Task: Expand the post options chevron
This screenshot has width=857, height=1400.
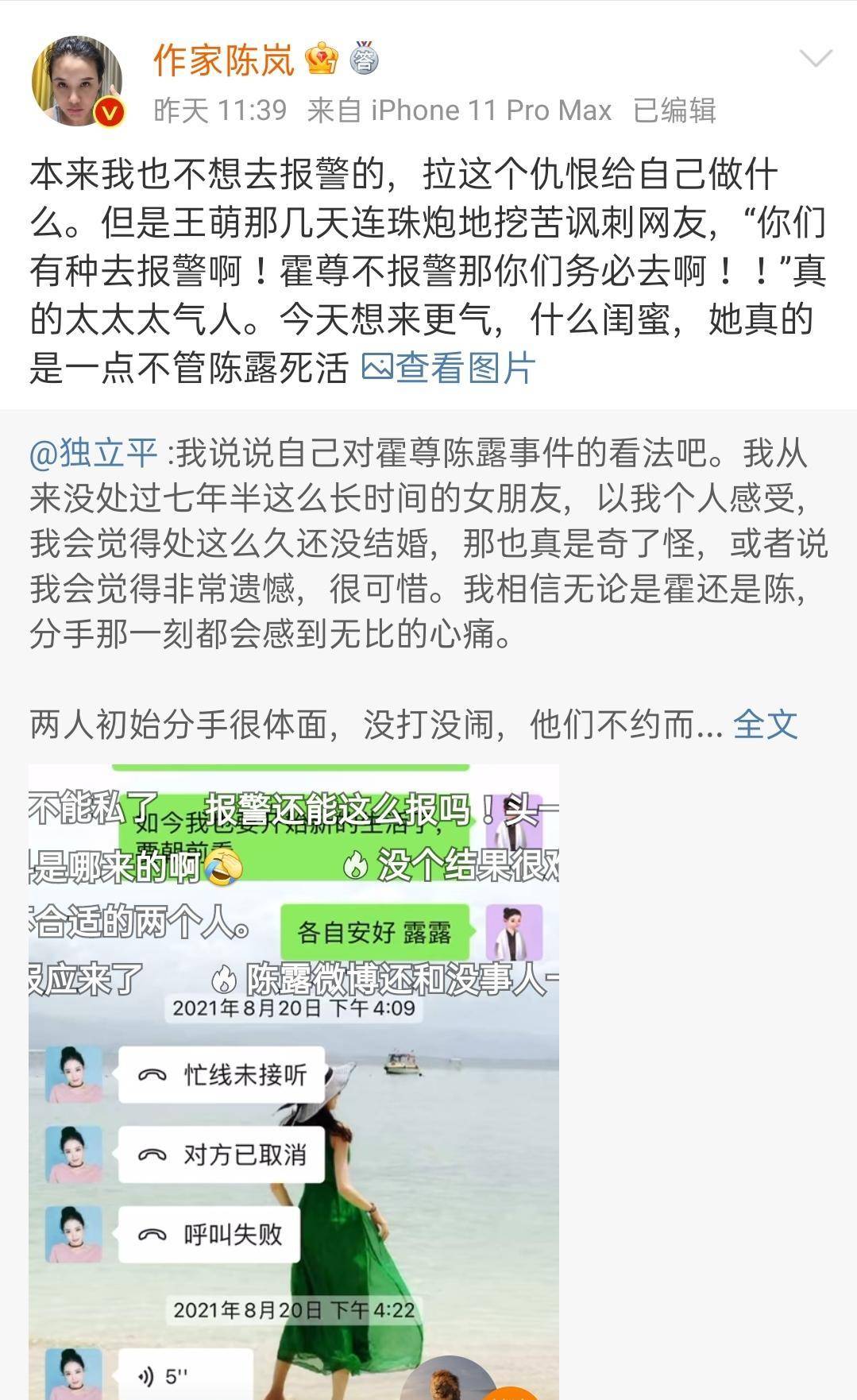Action: pyautogui.click(x=815, y=59)
